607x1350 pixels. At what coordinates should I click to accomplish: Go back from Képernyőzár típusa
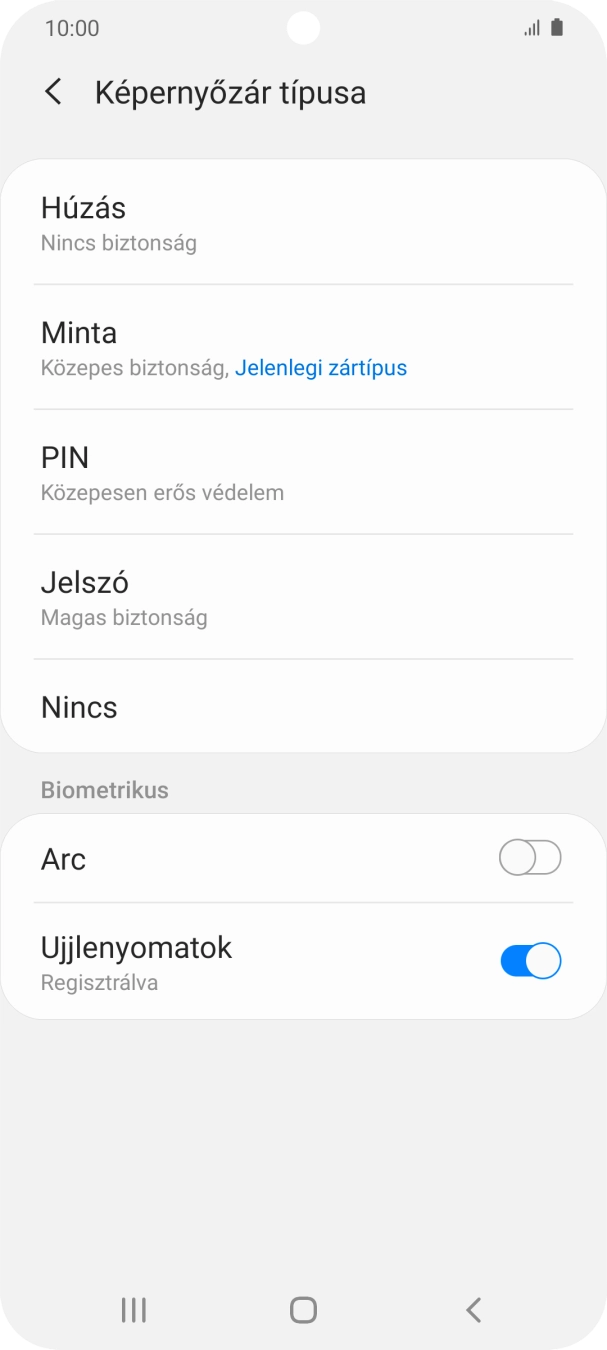(x=54, y=93)
